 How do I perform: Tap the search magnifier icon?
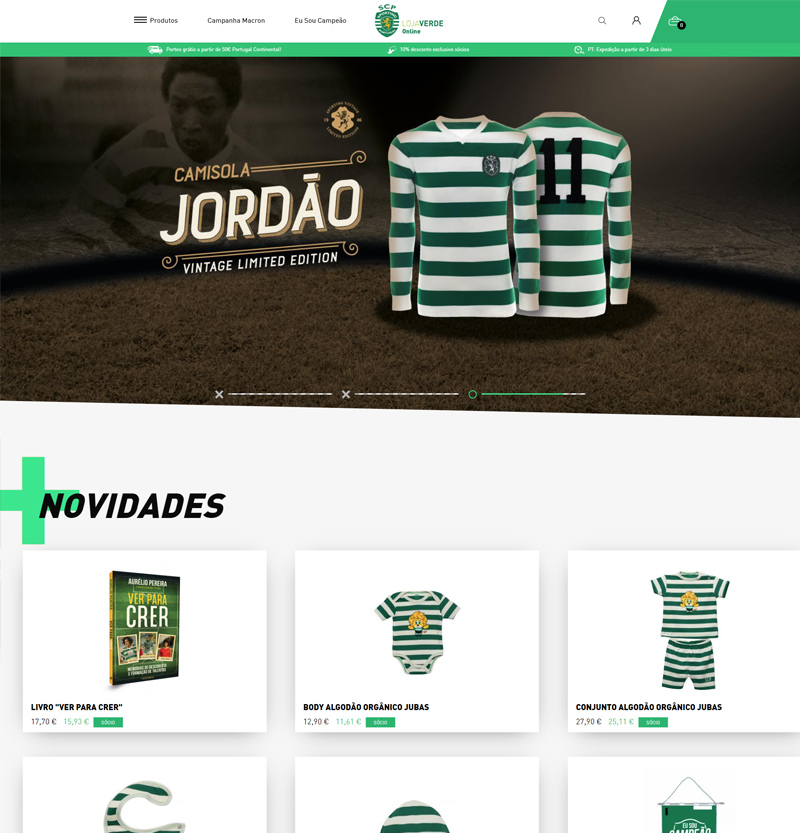coord(602,20)
